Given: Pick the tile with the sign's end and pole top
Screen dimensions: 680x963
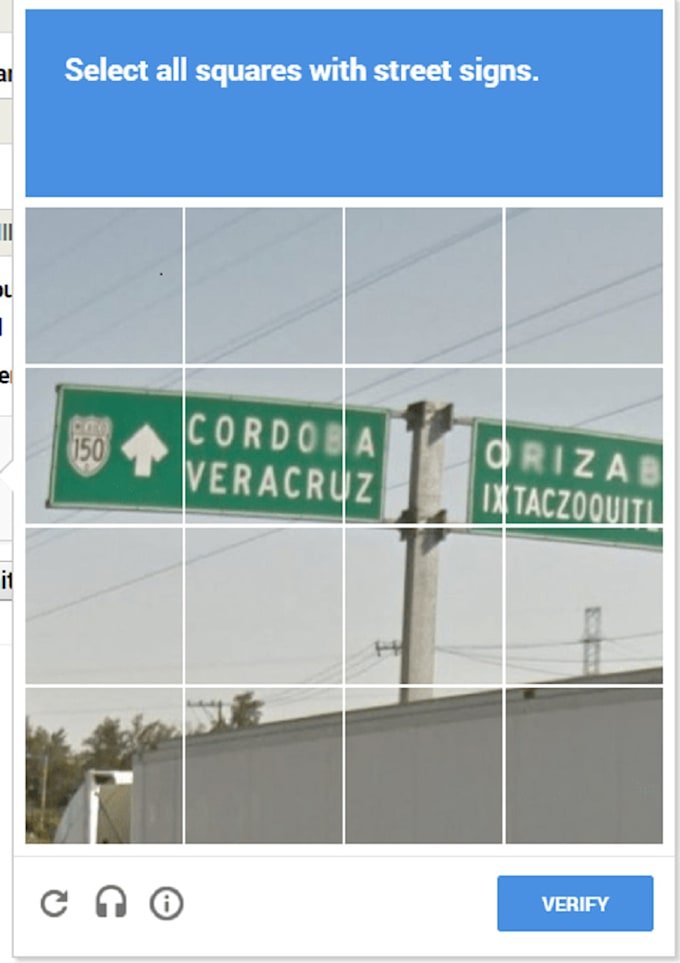Looking at the screenshot, I should point(424,446).
